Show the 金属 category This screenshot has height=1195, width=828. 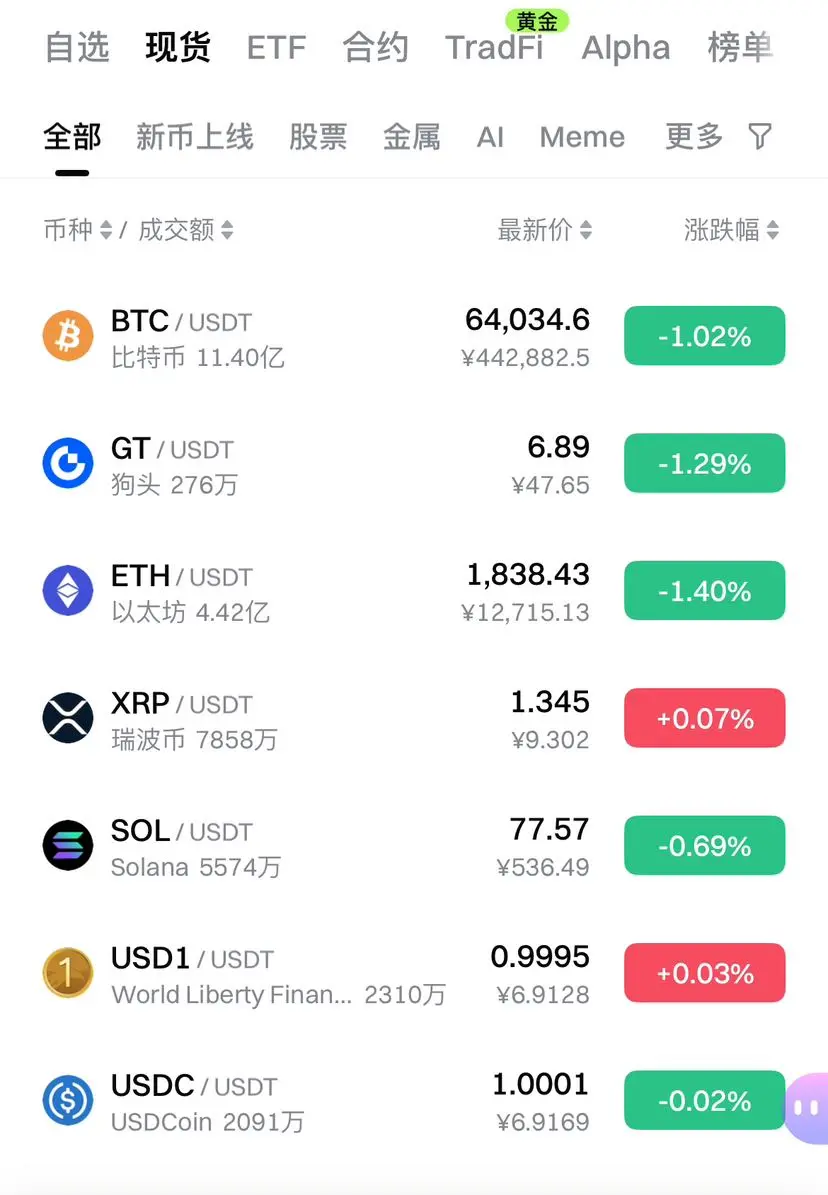pyautogui.click(x=411, y=137)
